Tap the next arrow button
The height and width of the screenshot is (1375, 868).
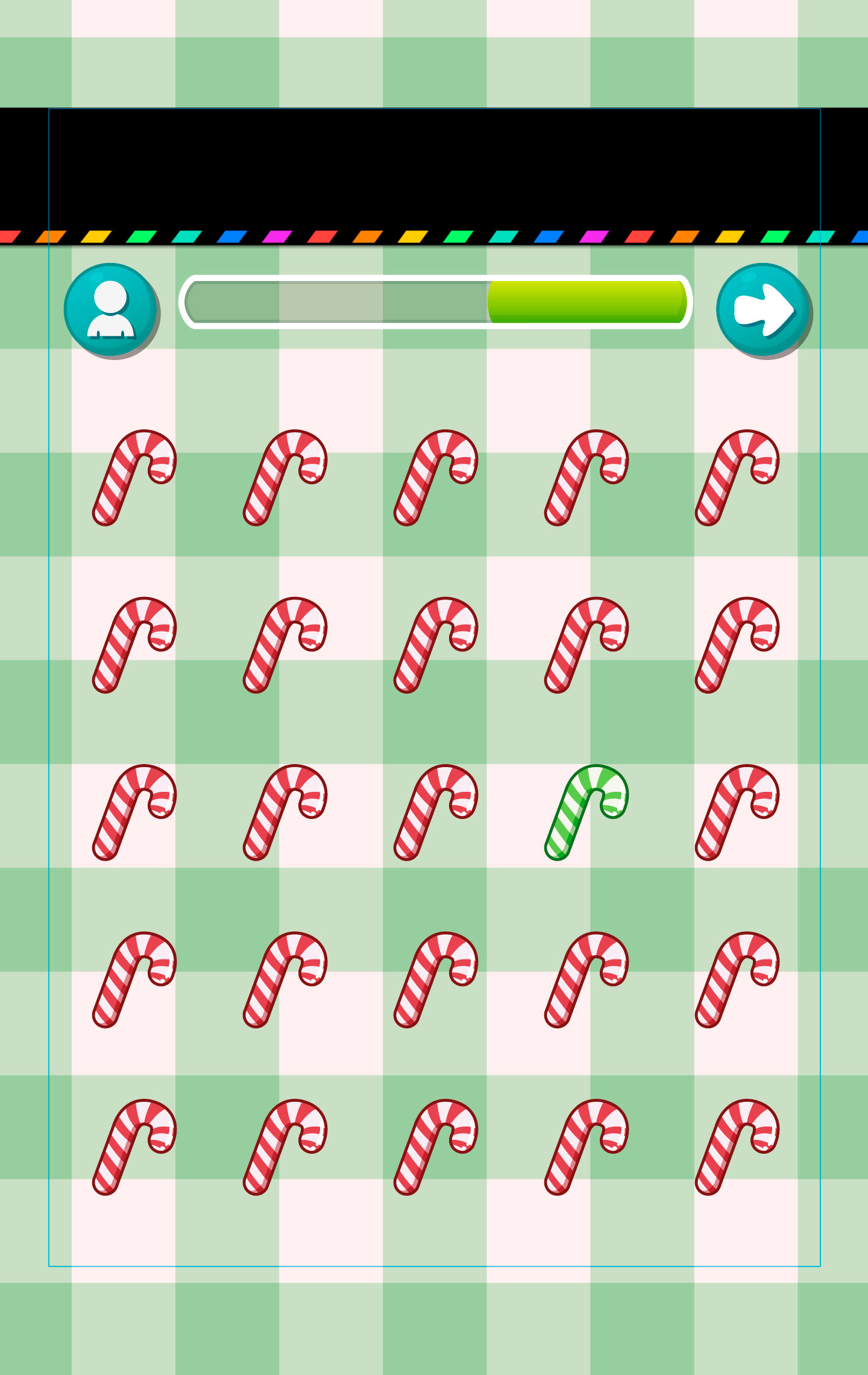coord(763,309)
